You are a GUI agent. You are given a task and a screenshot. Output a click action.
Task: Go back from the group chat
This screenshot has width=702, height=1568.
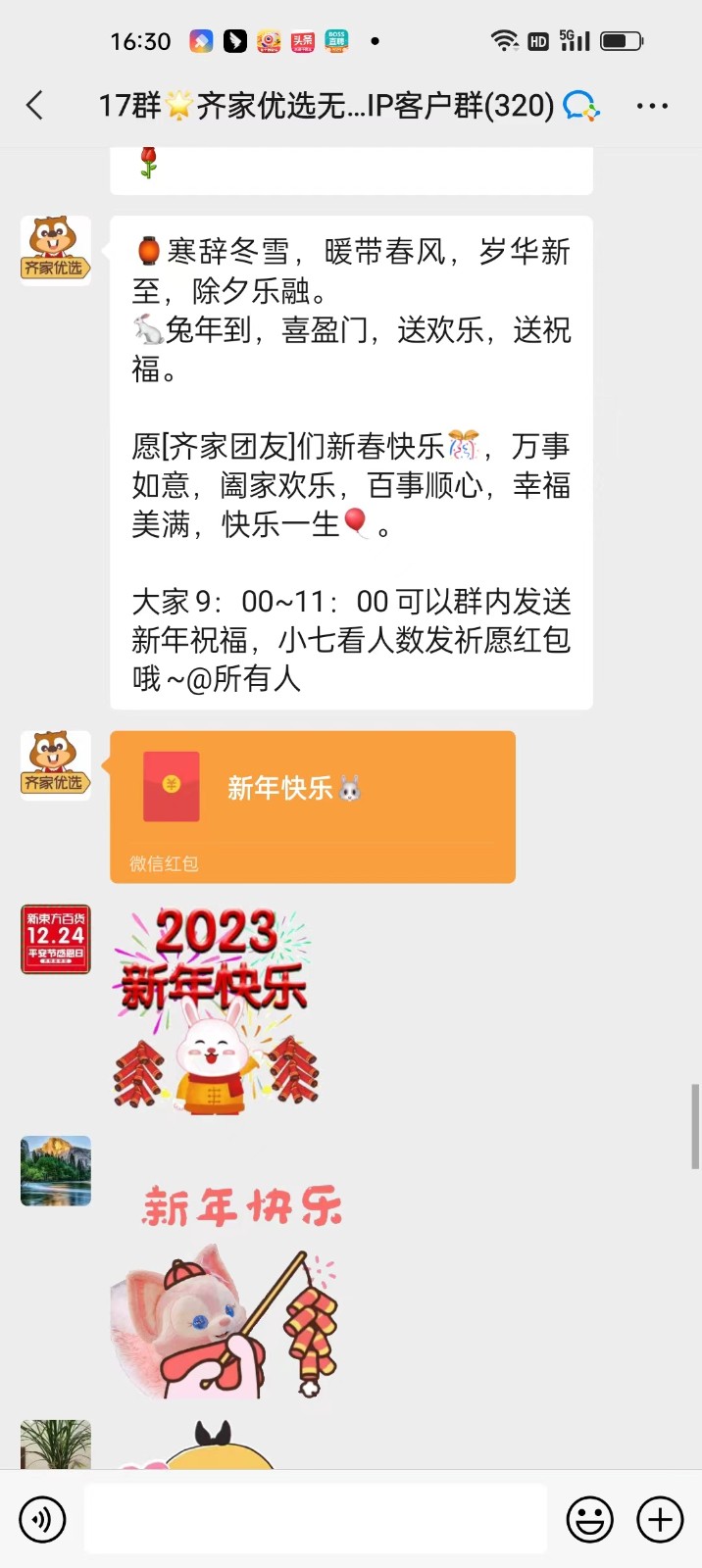click(x=35, y=105)
